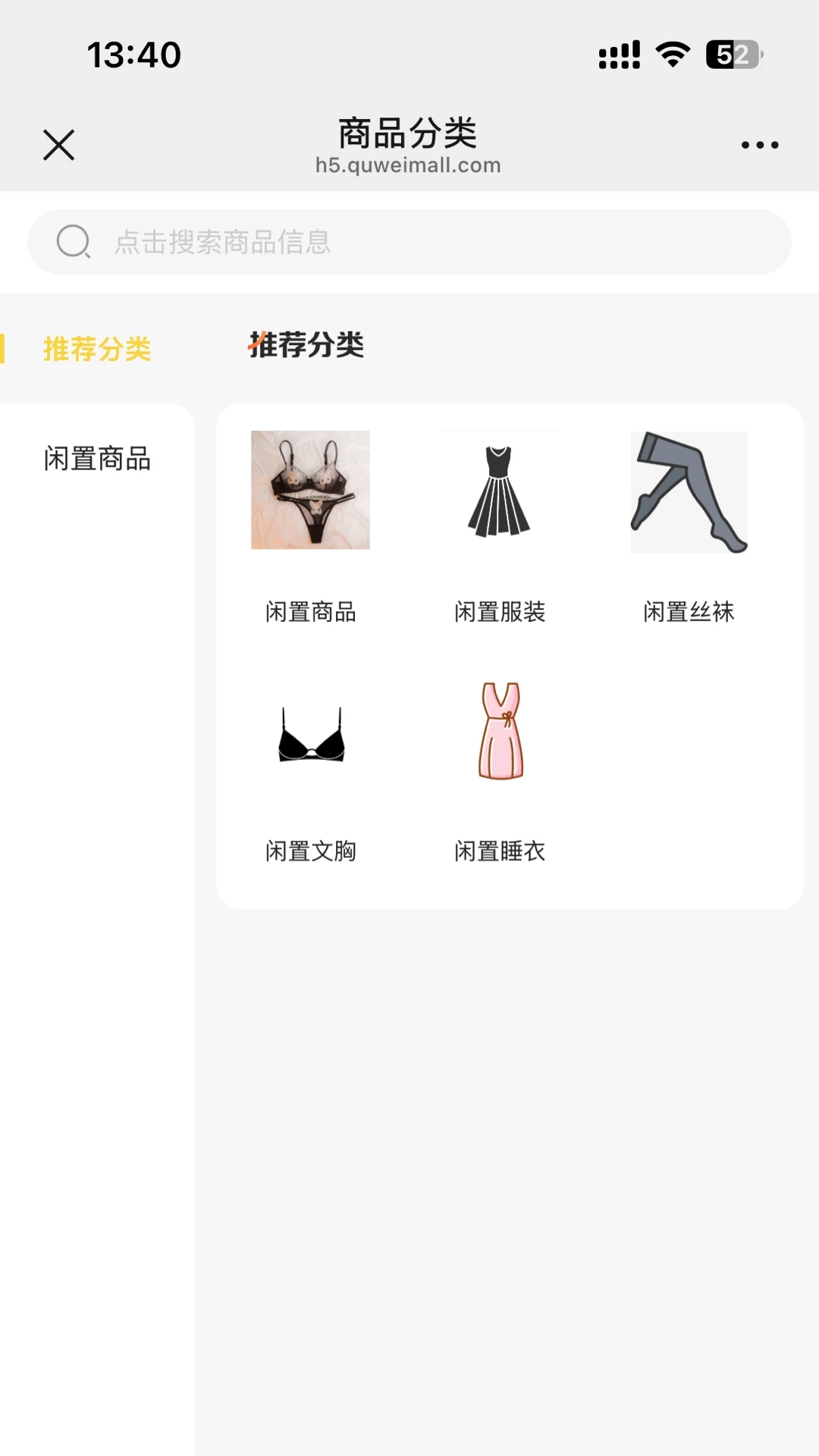The image size is (819, 1456).
Task: Switch to the 闲置商品 sidebar category
Action: (x=99, y=457)
